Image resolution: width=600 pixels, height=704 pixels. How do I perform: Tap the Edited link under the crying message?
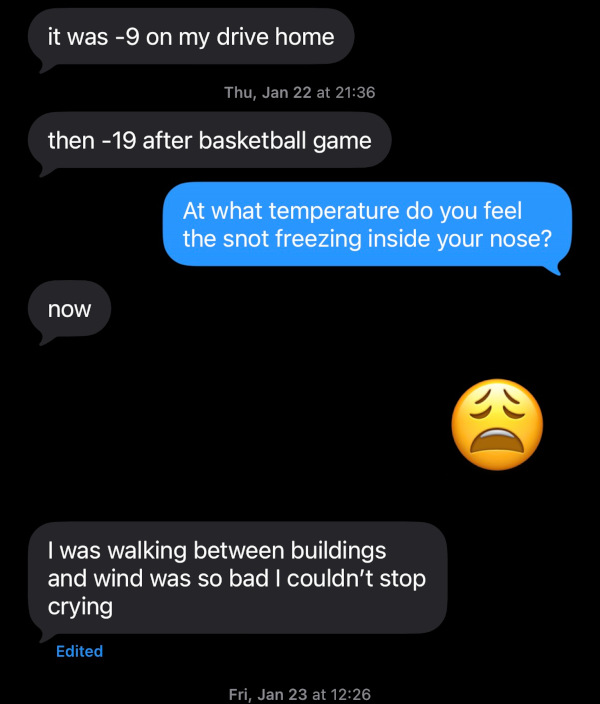(79, 651)
